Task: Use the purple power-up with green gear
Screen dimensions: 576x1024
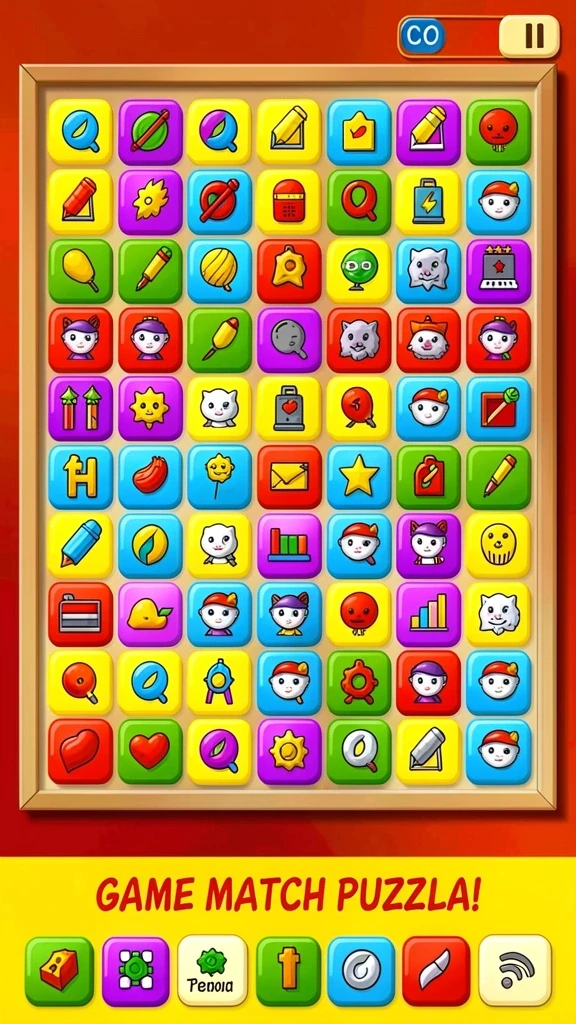Action: (x=136, y=970)
